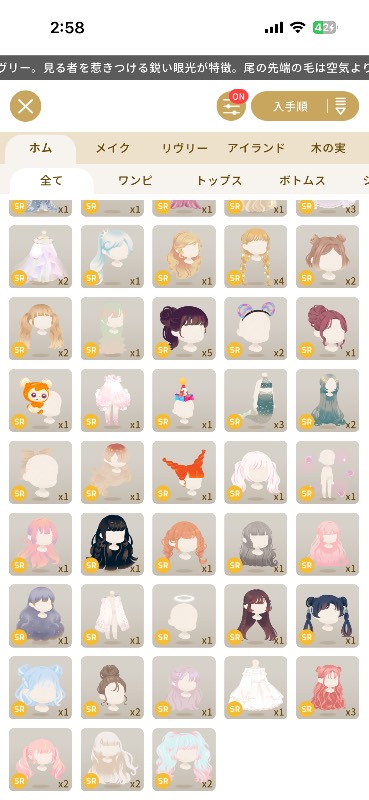This screenshot has width=369, height=800.
Task: Open the 入手順 sort order dropdown
Action: click(x=305, y=106)
